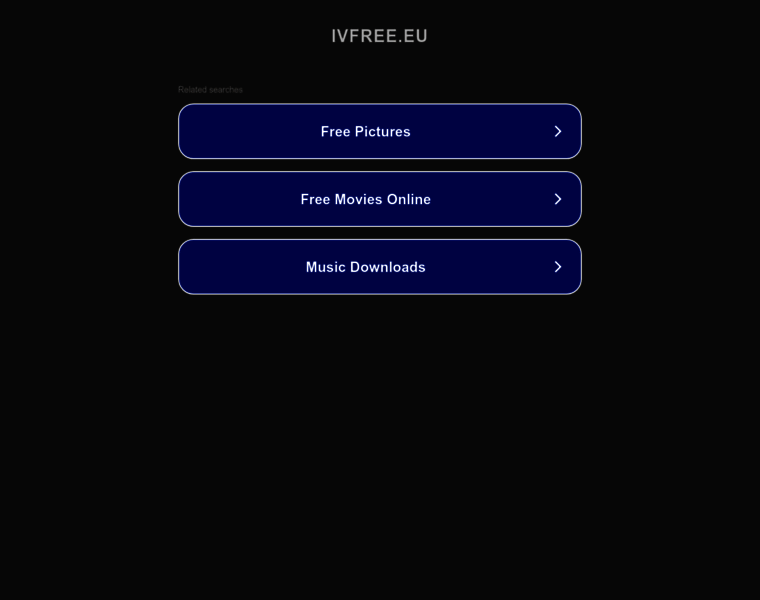760x600 pixels.
Task: Open Music Downloads related search
Action: pos(379,267)
